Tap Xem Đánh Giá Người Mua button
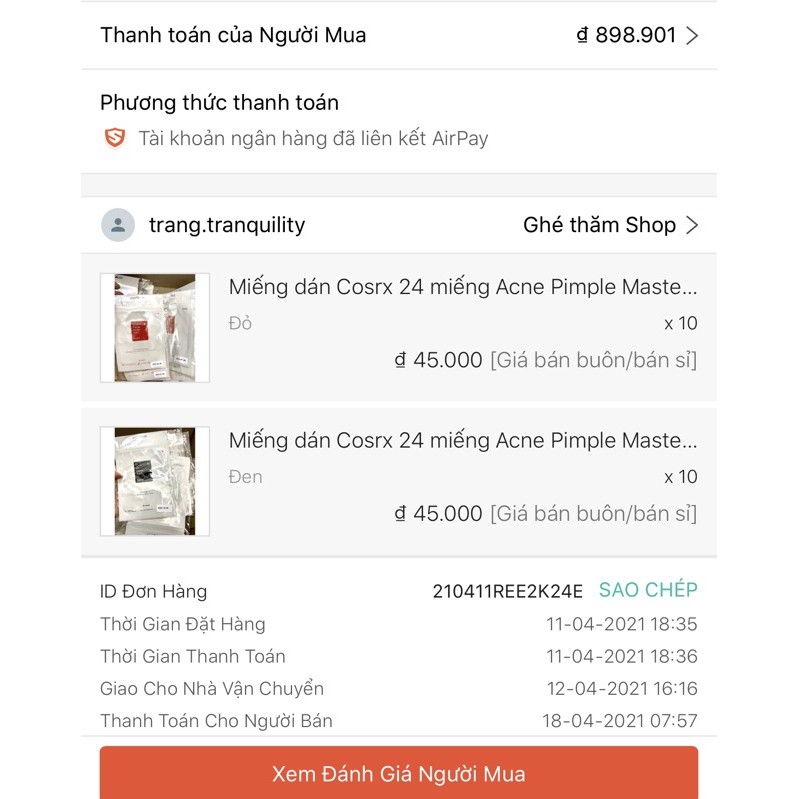Screen dimensions: 799x799 (399, 773)
